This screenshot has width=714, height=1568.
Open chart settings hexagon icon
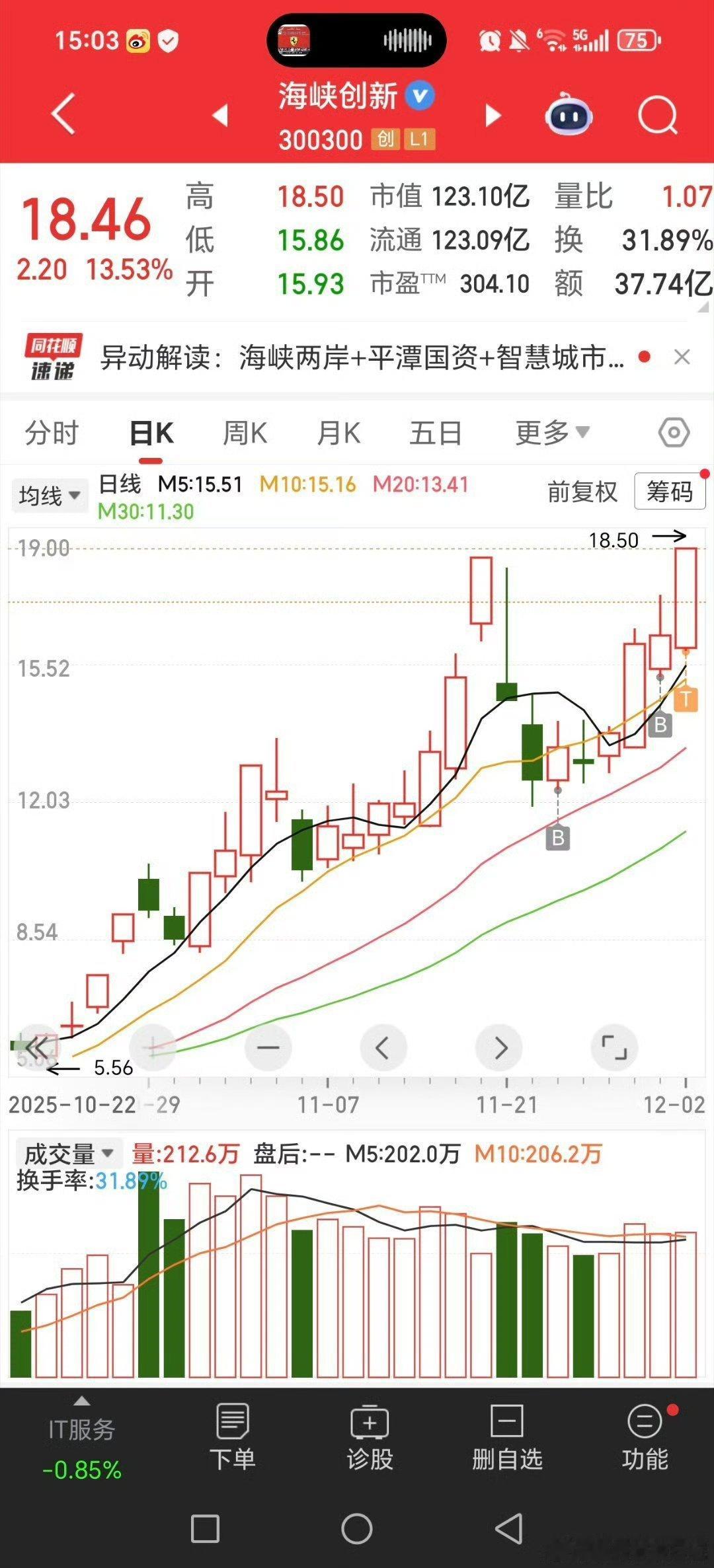coord(674,433)
